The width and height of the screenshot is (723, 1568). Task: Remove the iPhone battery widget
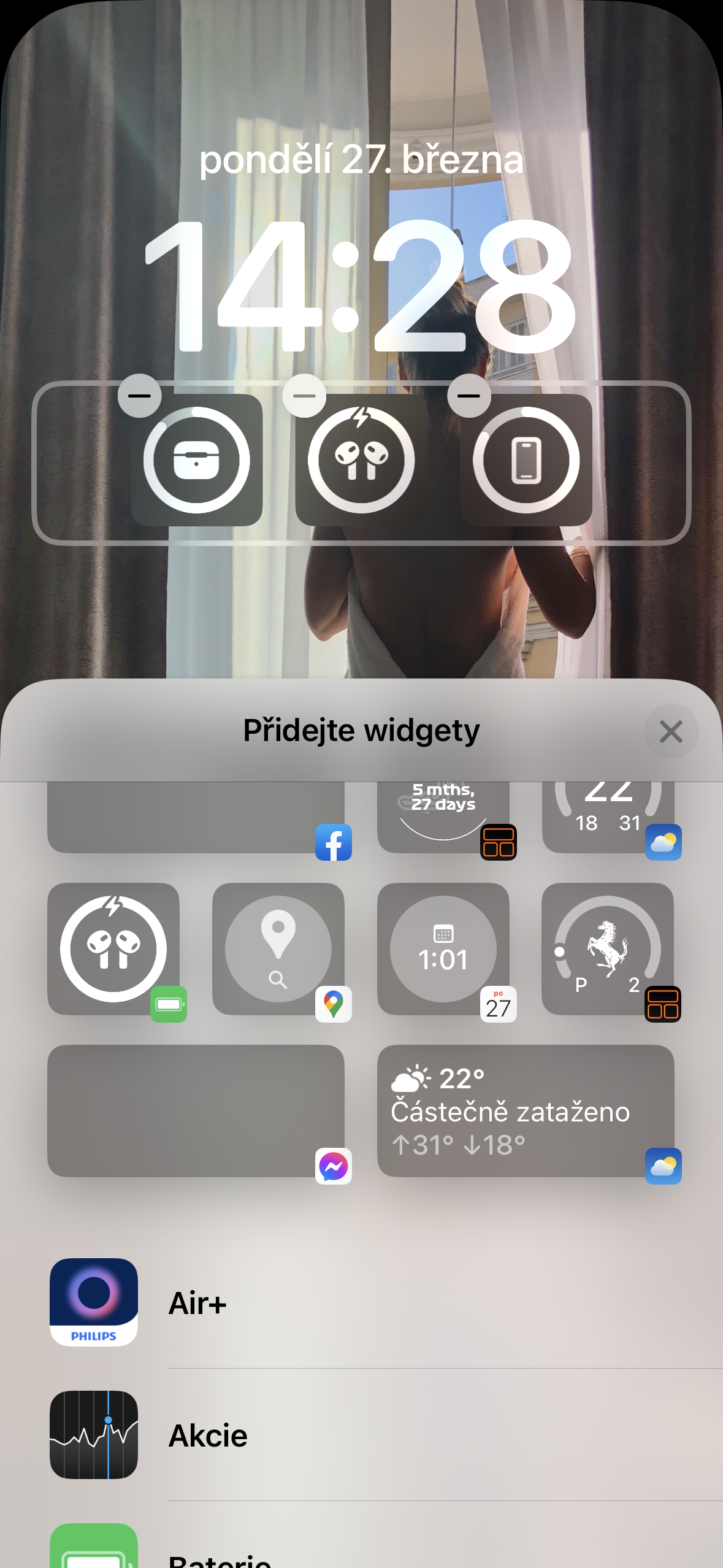coord(469,396)
